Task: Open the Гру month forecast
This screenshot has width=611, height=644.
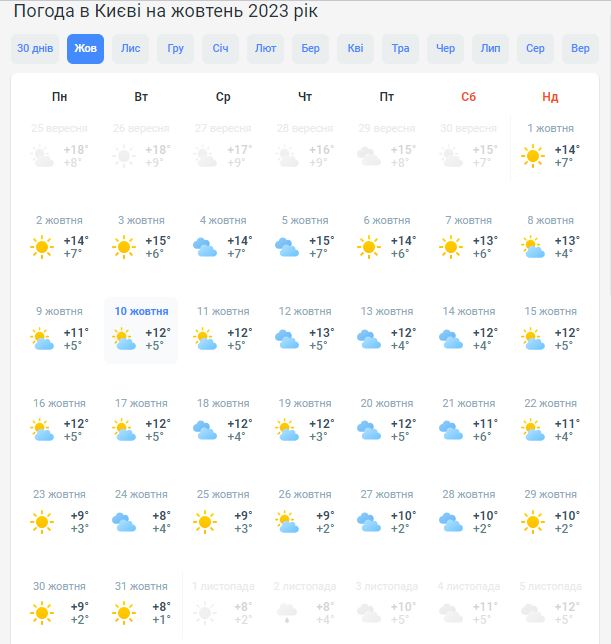Action: (x=175, y=49)
